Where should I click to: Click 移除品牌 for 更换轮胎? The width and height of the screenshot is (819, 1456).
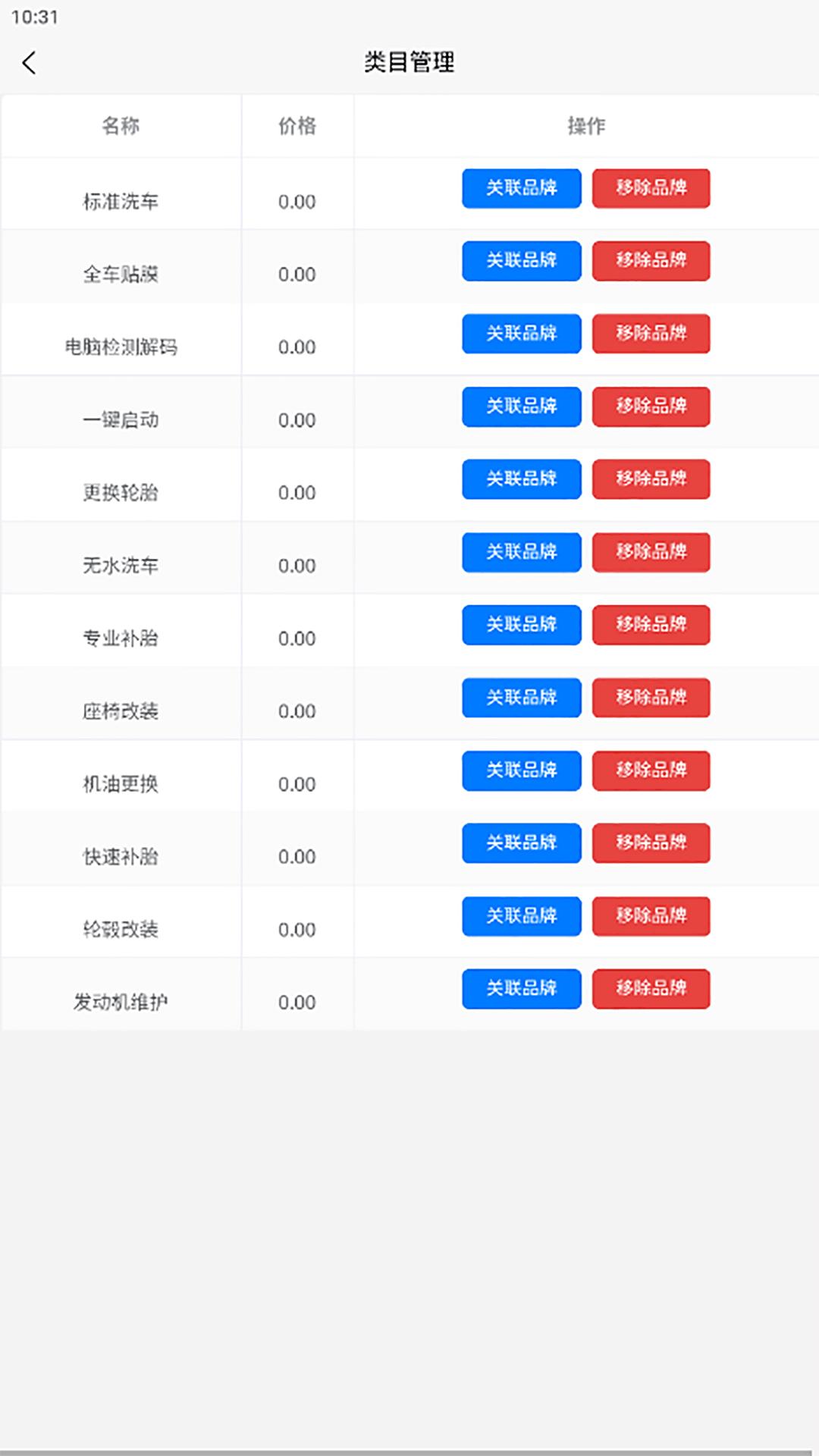651,479
